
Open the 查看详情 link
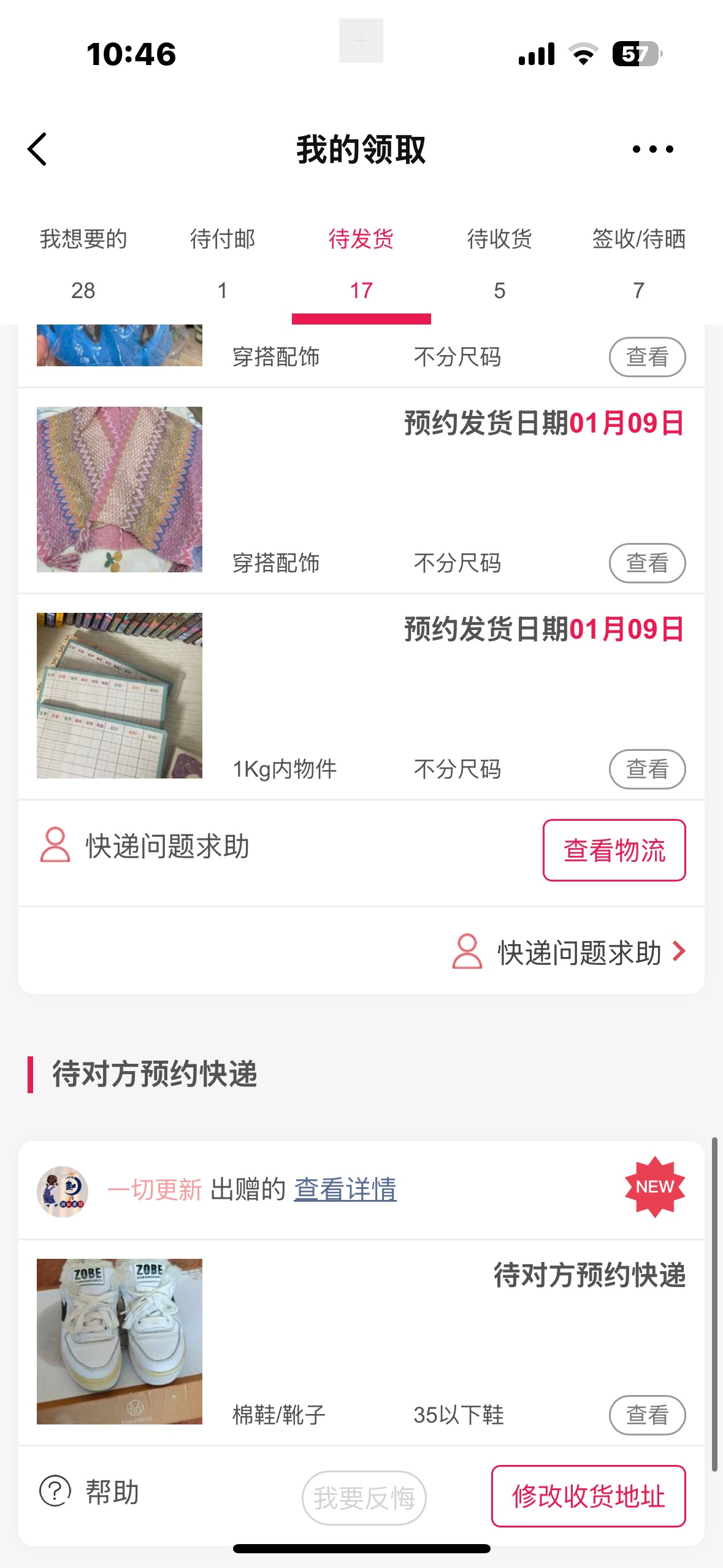345,1189
